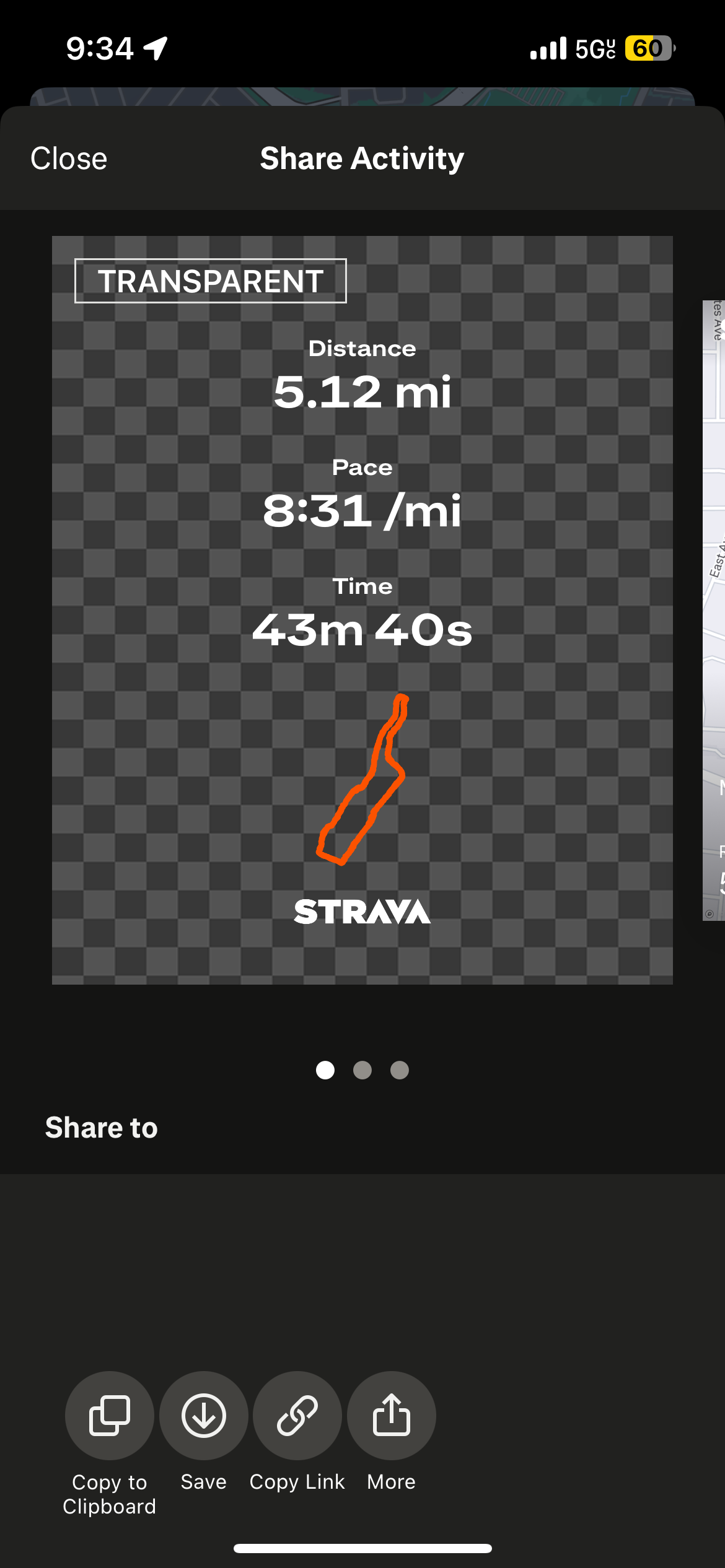Jump to the second page indicator dot

362,1070
